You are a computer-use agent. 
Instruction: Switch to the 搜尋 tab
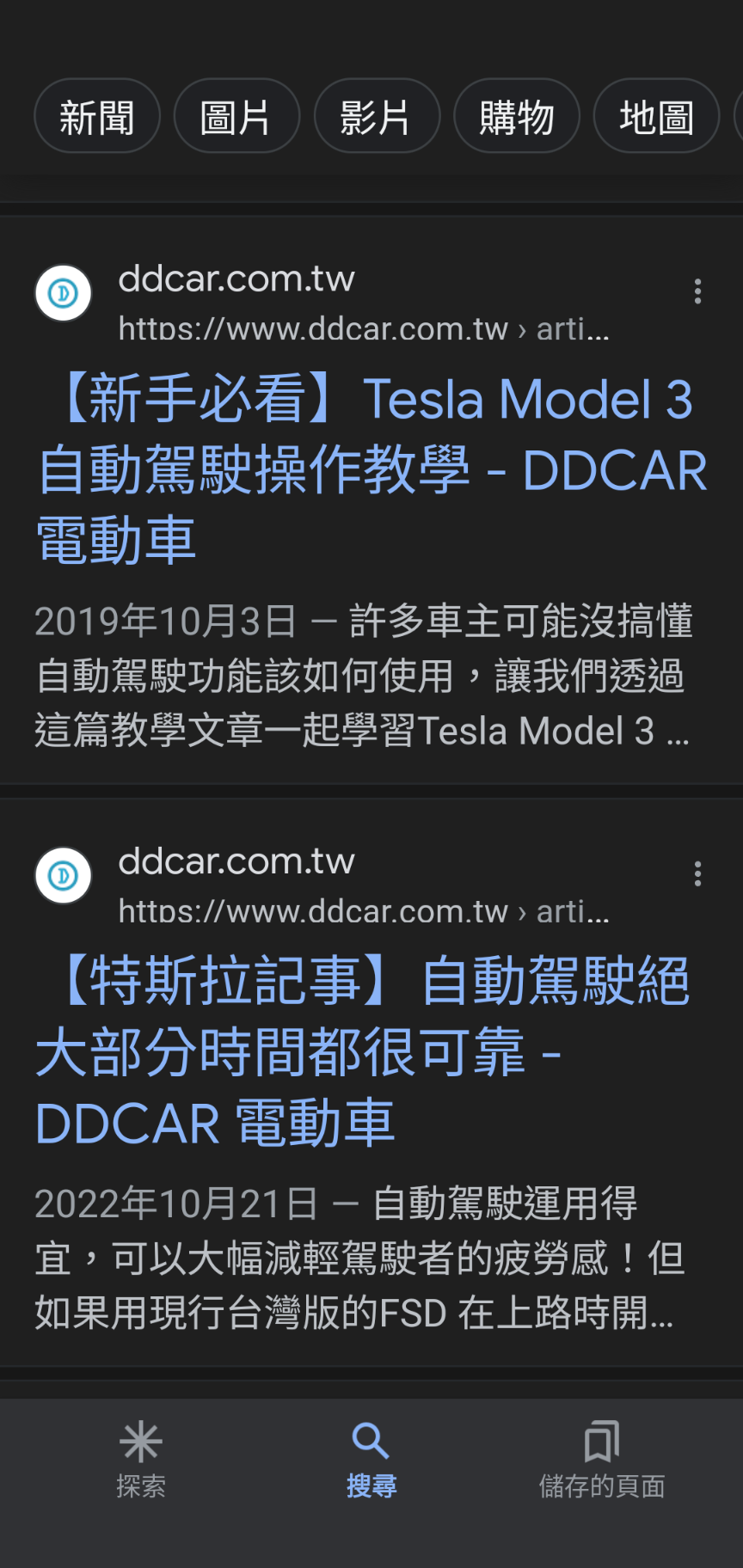pyautogui.click(x=371, y=1460)
